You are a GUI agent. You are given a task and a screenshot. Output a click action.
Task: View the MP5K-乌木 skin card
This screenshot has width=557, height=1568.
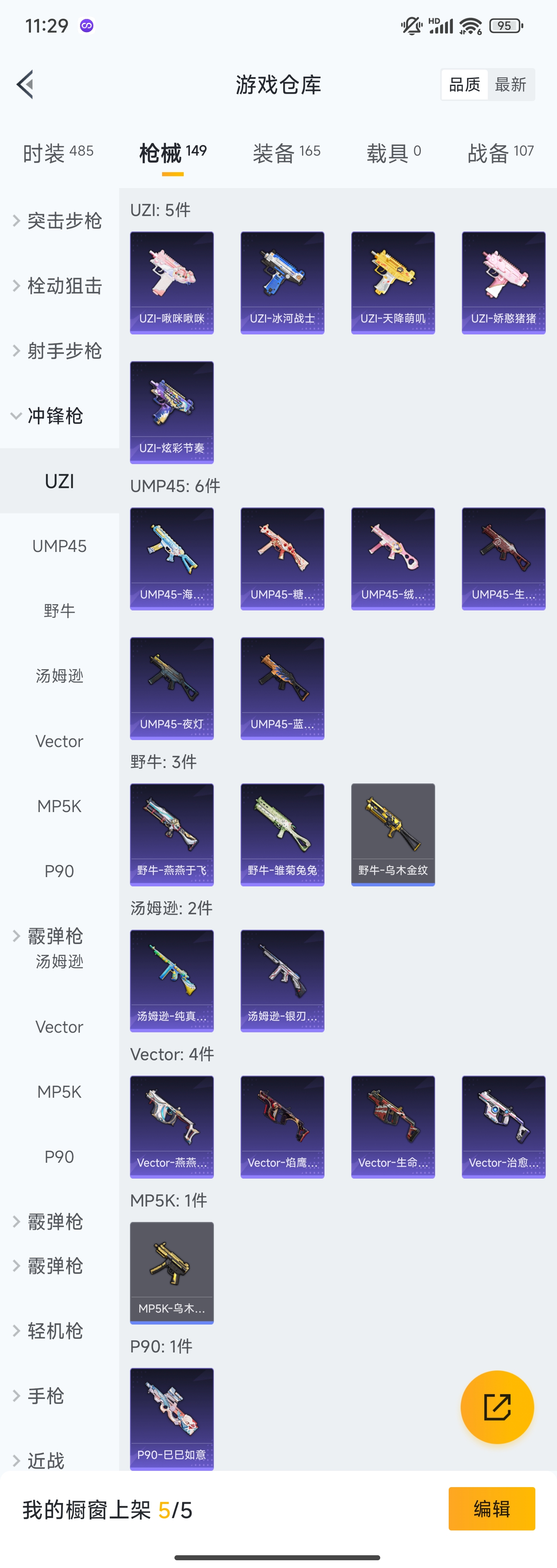(x=171, y=1273)
